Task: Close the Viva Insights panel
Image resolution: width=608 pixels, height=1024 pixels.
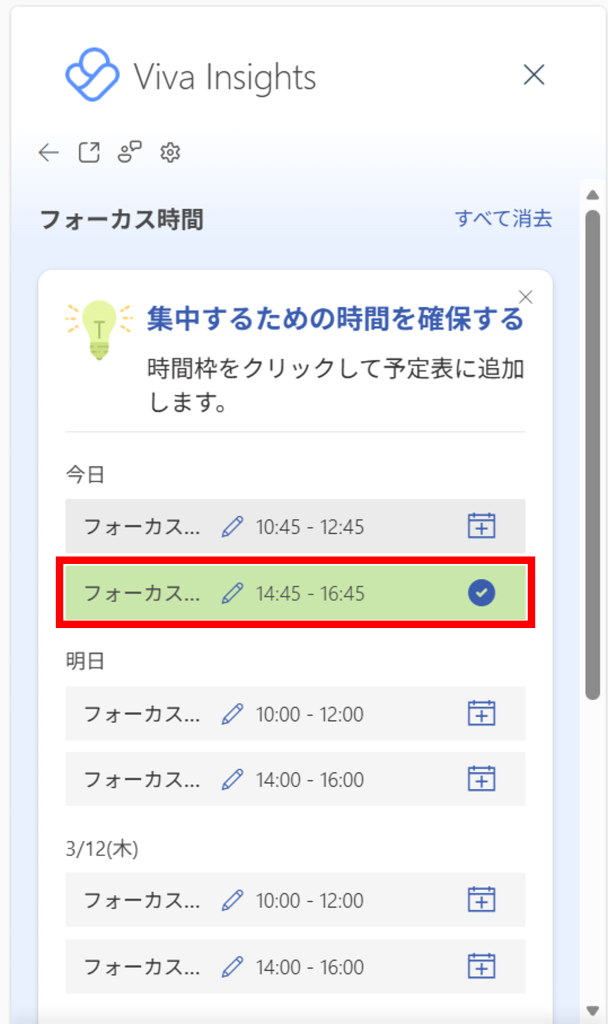Action: 534,75
